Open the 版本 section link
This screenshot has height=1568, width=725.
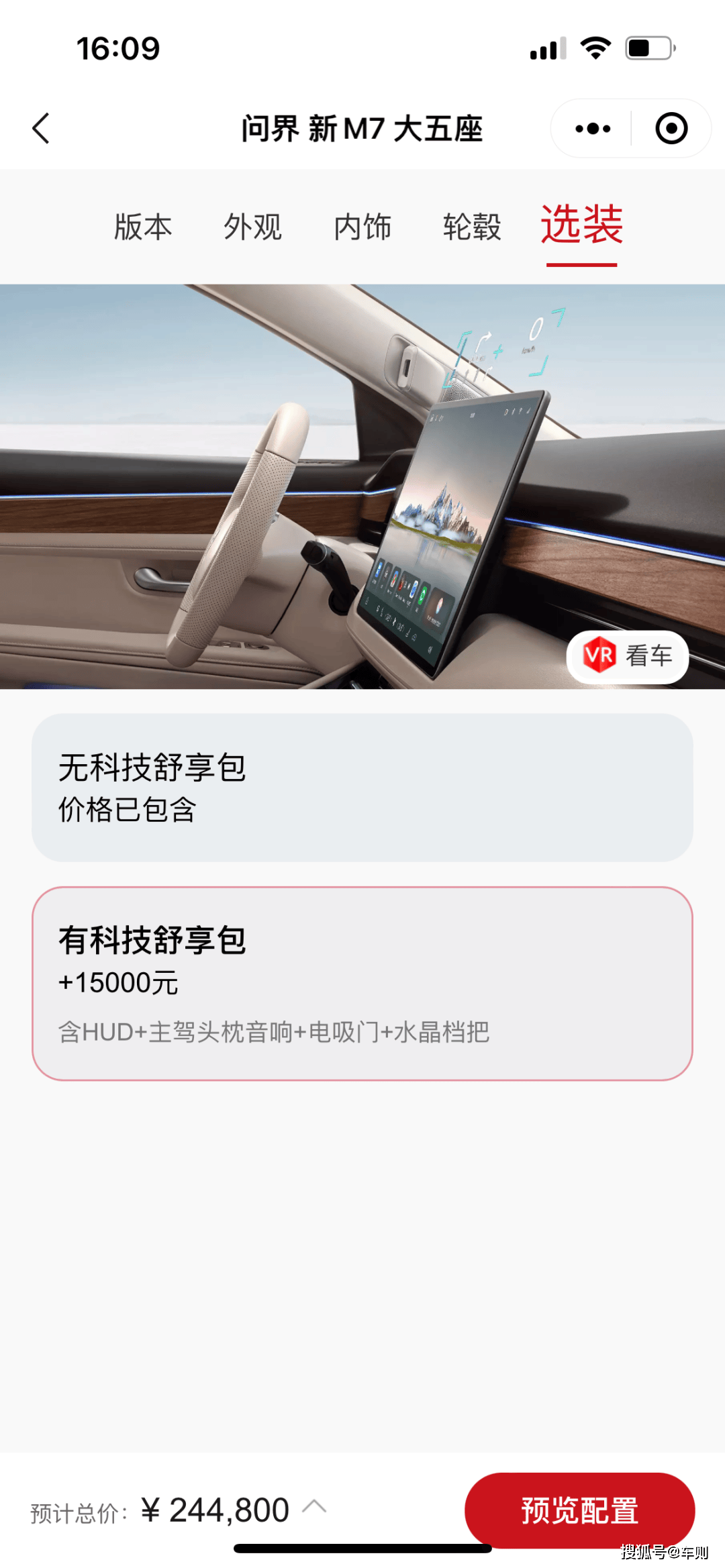tap(144, 227)
